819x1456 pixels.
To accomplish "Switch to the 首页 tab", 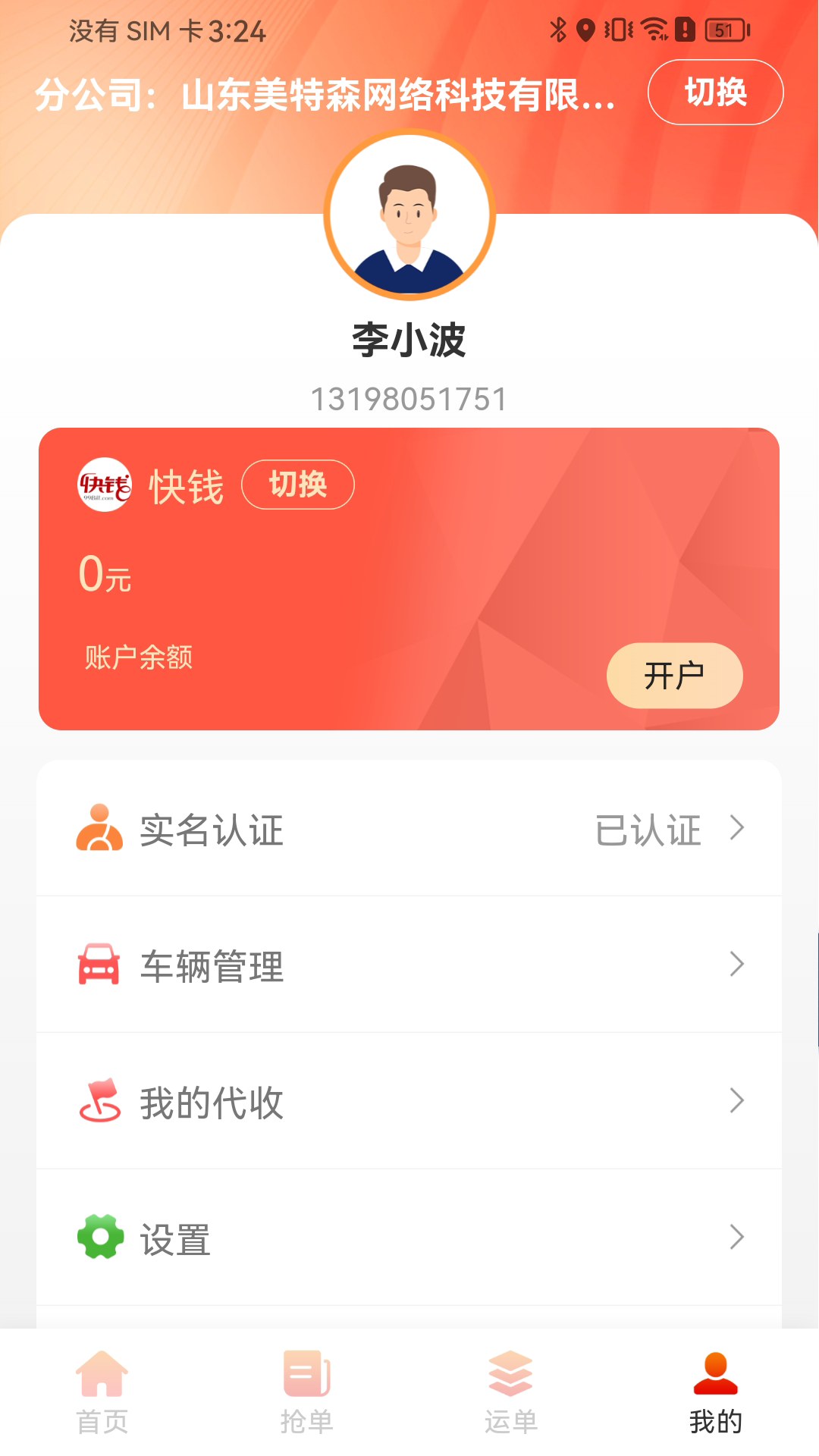I will pos(102,1392).
